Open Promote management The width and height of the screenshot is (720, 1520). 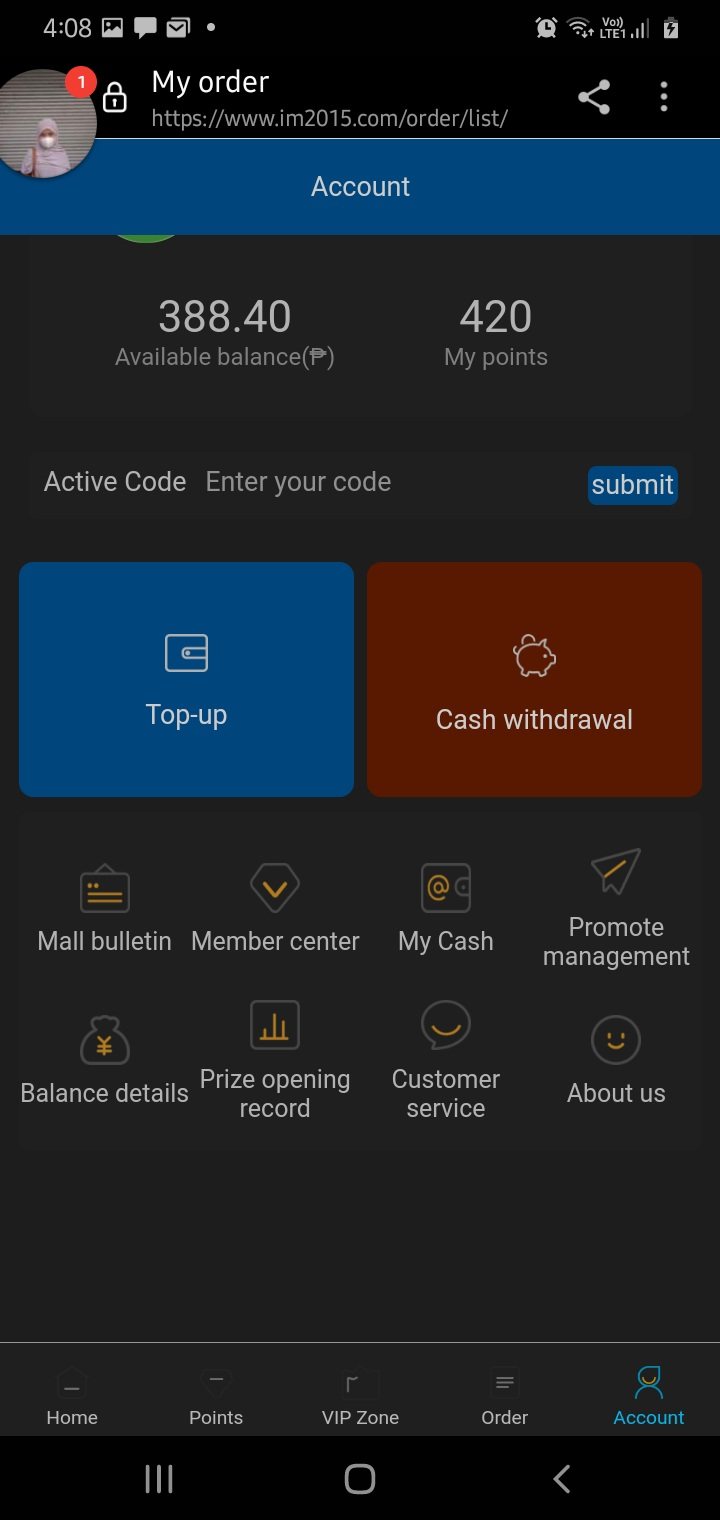(616, 908)
